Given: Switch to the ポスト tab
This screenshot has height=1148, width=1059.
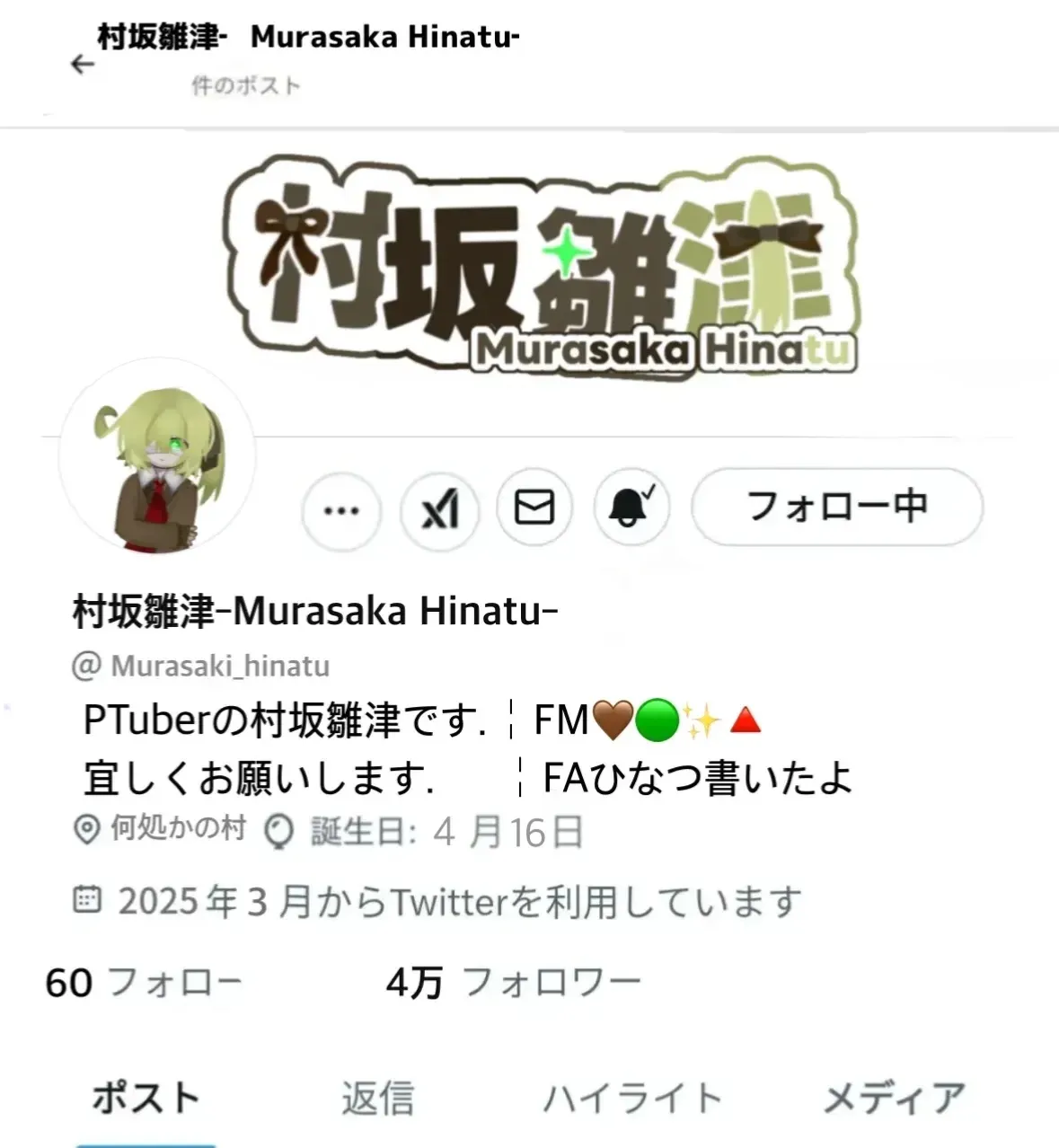Looking at the screenshot, I should pos(146,1098).
